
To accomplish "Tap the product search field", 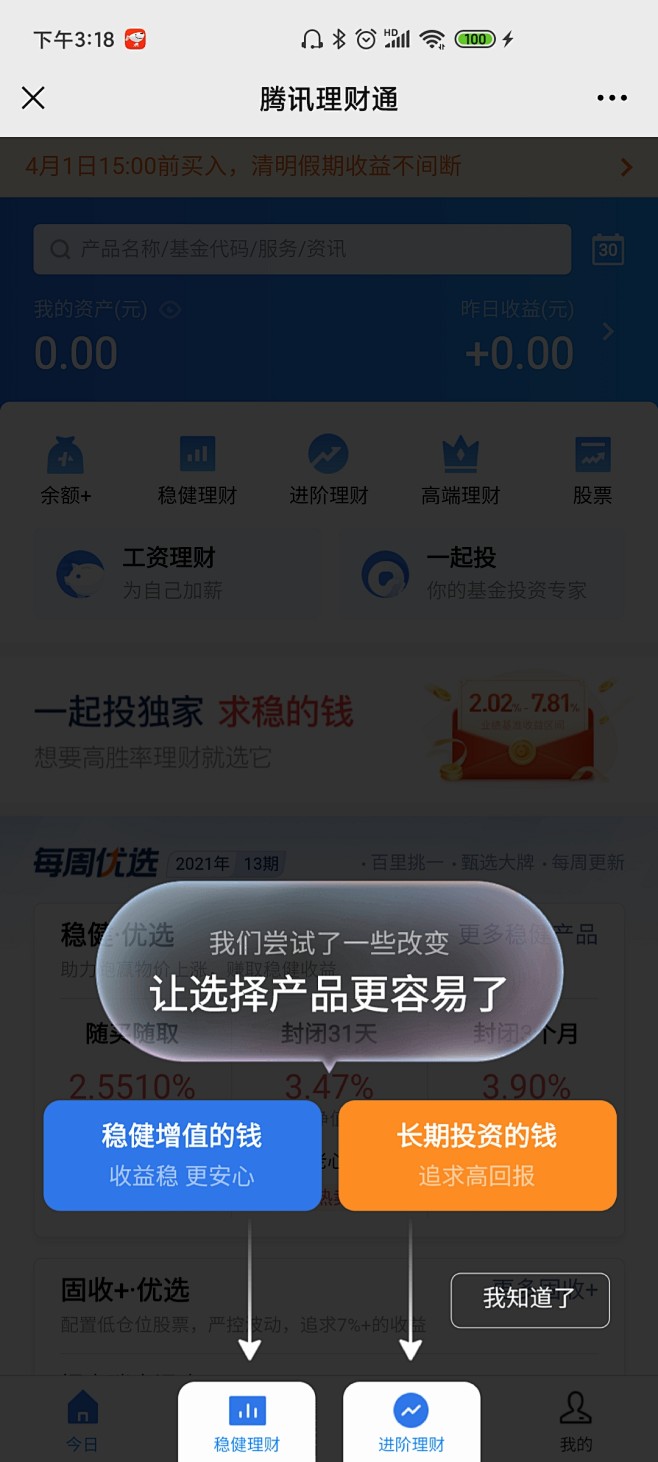I will (302, 249).
